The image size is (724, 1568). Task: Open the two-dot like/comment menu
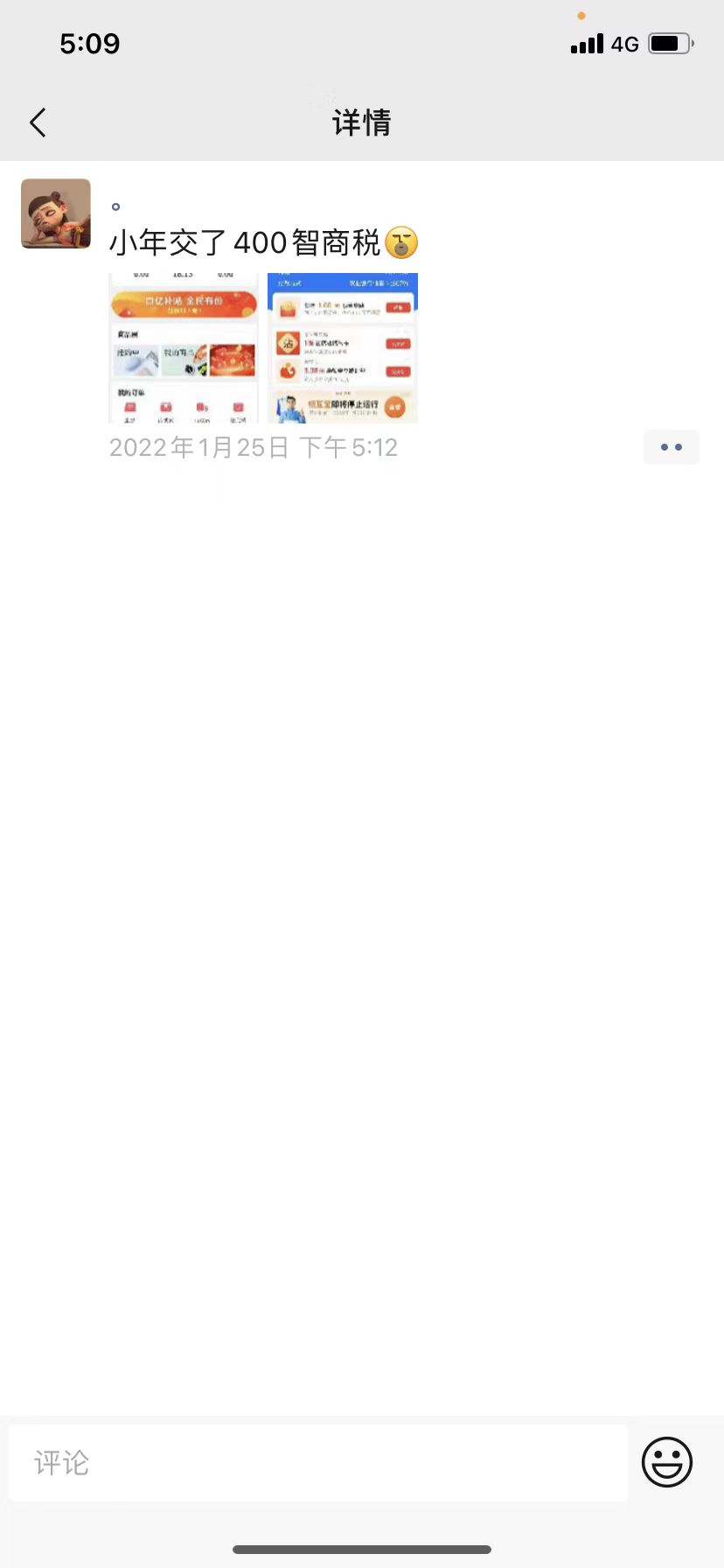[672, 447]
